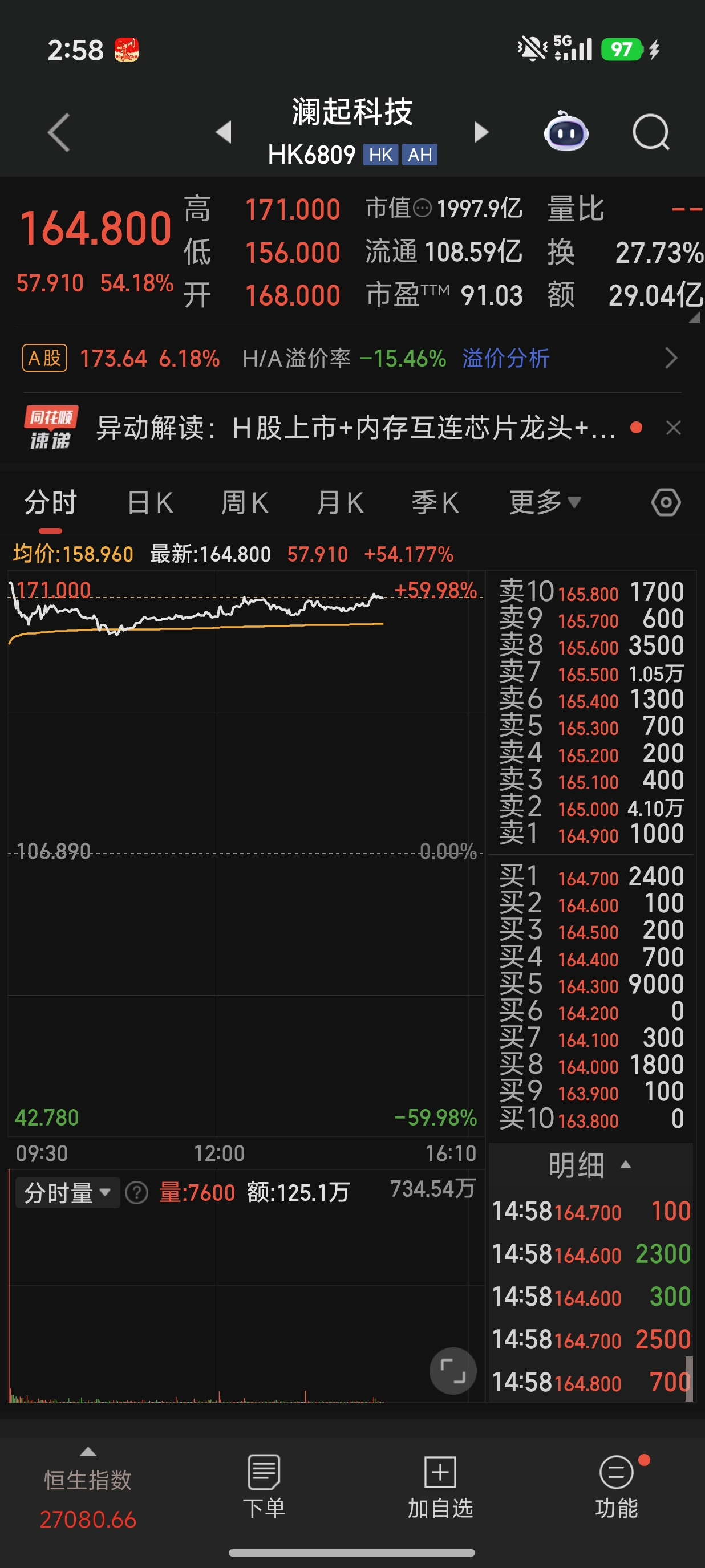Go back to the previous page
This screenshot has height=1568, width=705.
tap(59, 132)
